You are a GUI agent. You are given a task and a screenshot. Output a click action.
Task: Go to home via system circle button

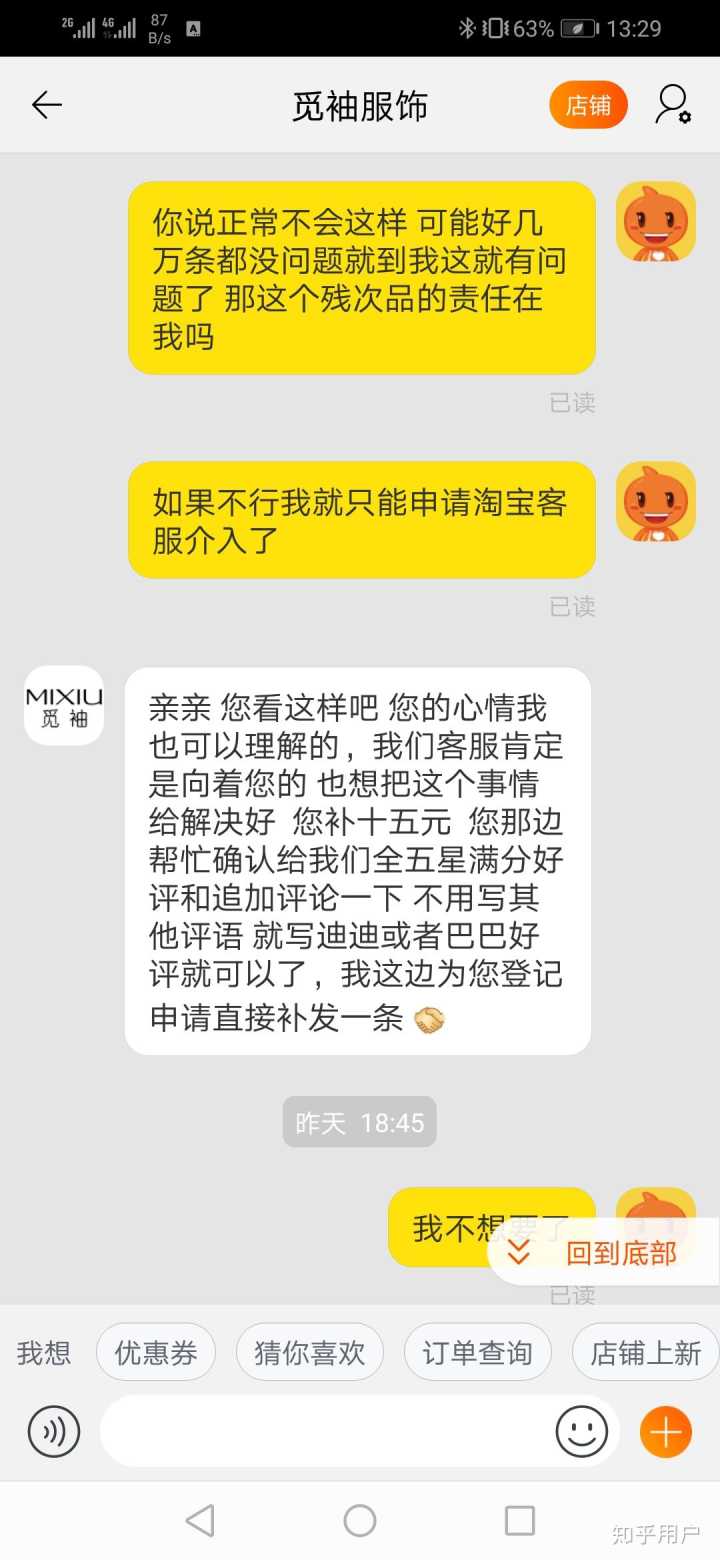tap(359, 1521)
